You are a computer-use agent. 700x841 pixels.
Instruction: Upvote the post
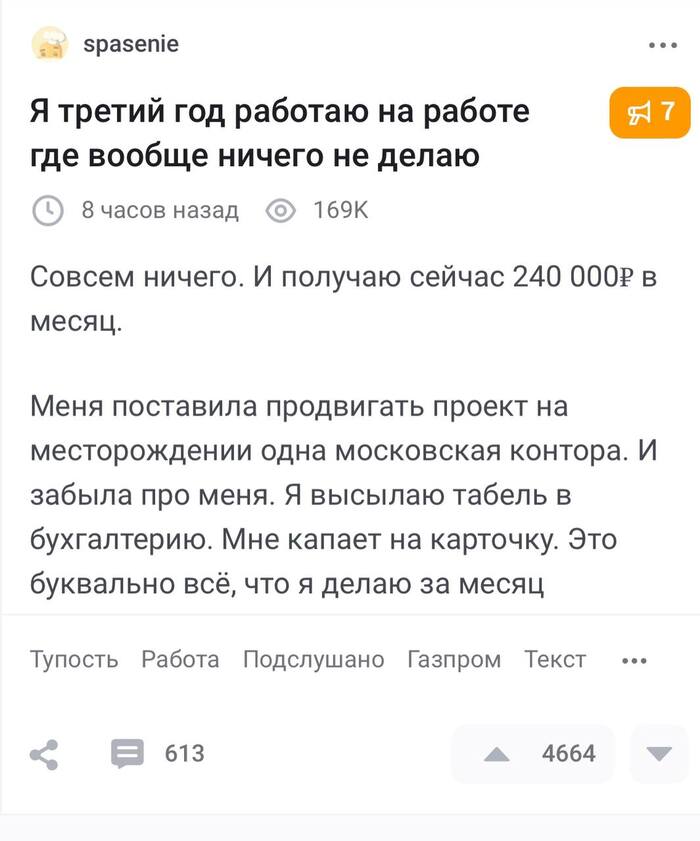[497, 754]
